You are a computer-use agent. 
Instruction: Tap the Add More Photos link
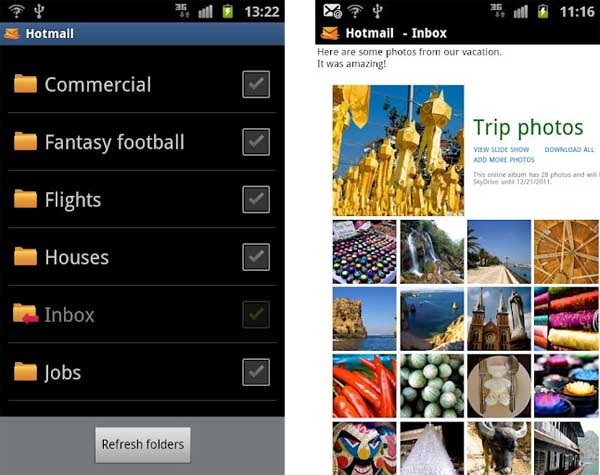[x=503, y=160]
